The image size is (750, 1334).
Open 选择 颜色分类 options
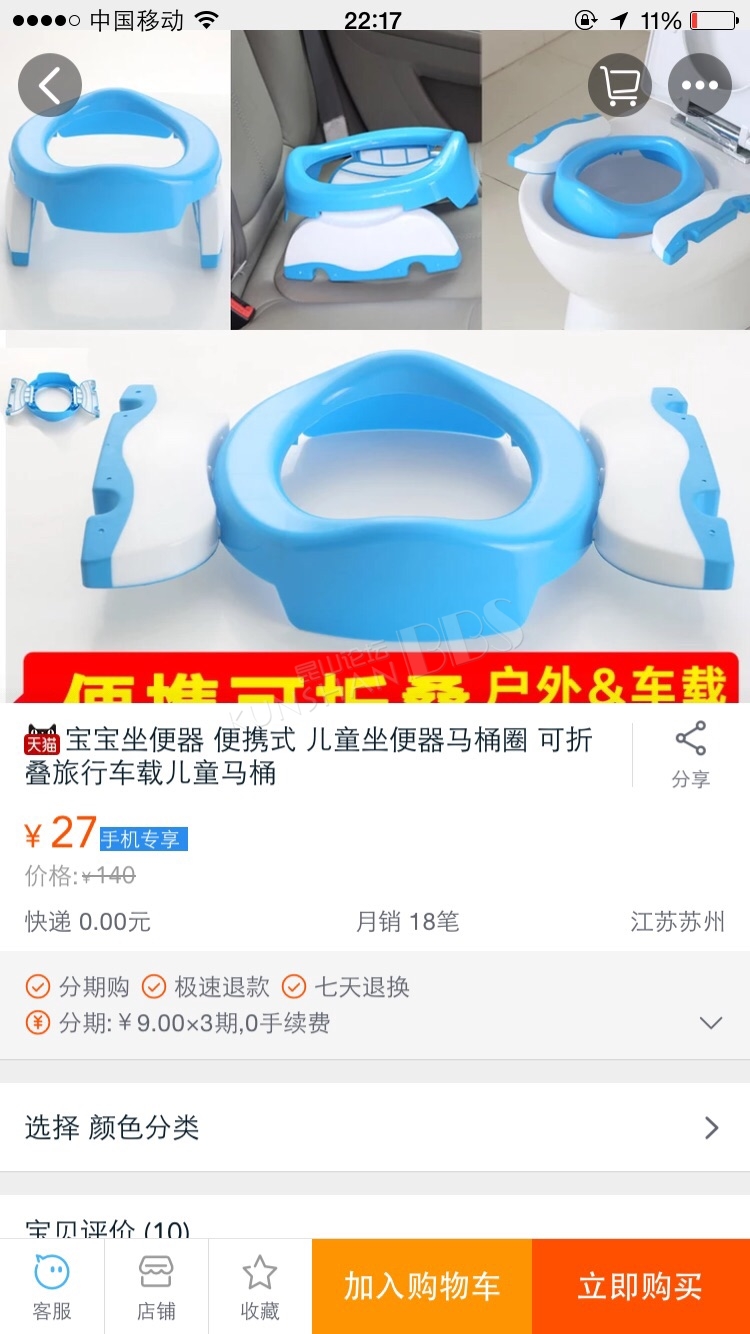375,1128
